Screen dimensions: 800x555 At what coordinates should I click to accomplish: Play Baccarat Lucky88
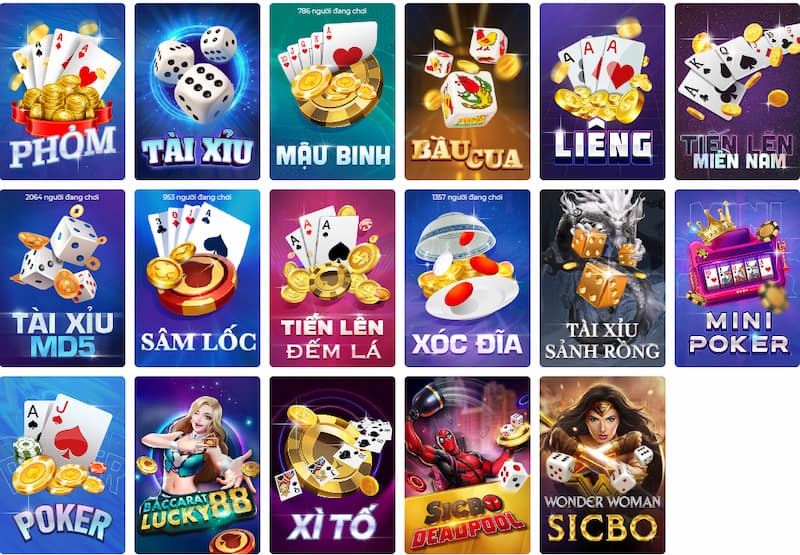[x=197, y=464]
